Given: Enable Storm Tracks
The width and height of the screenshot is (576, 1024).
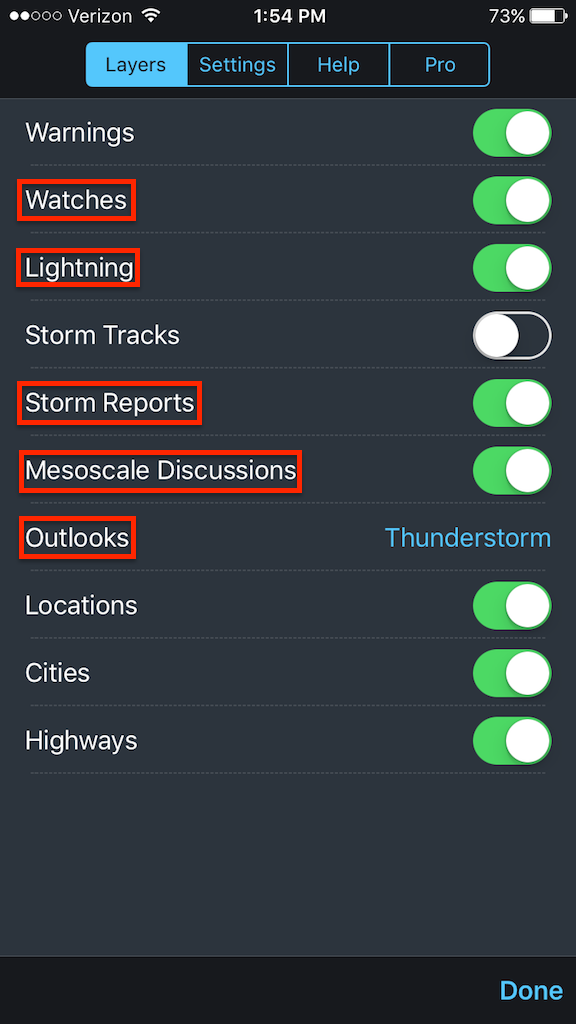Looking at the screenshot, I should pyautogui.click(x=512, y=336).
